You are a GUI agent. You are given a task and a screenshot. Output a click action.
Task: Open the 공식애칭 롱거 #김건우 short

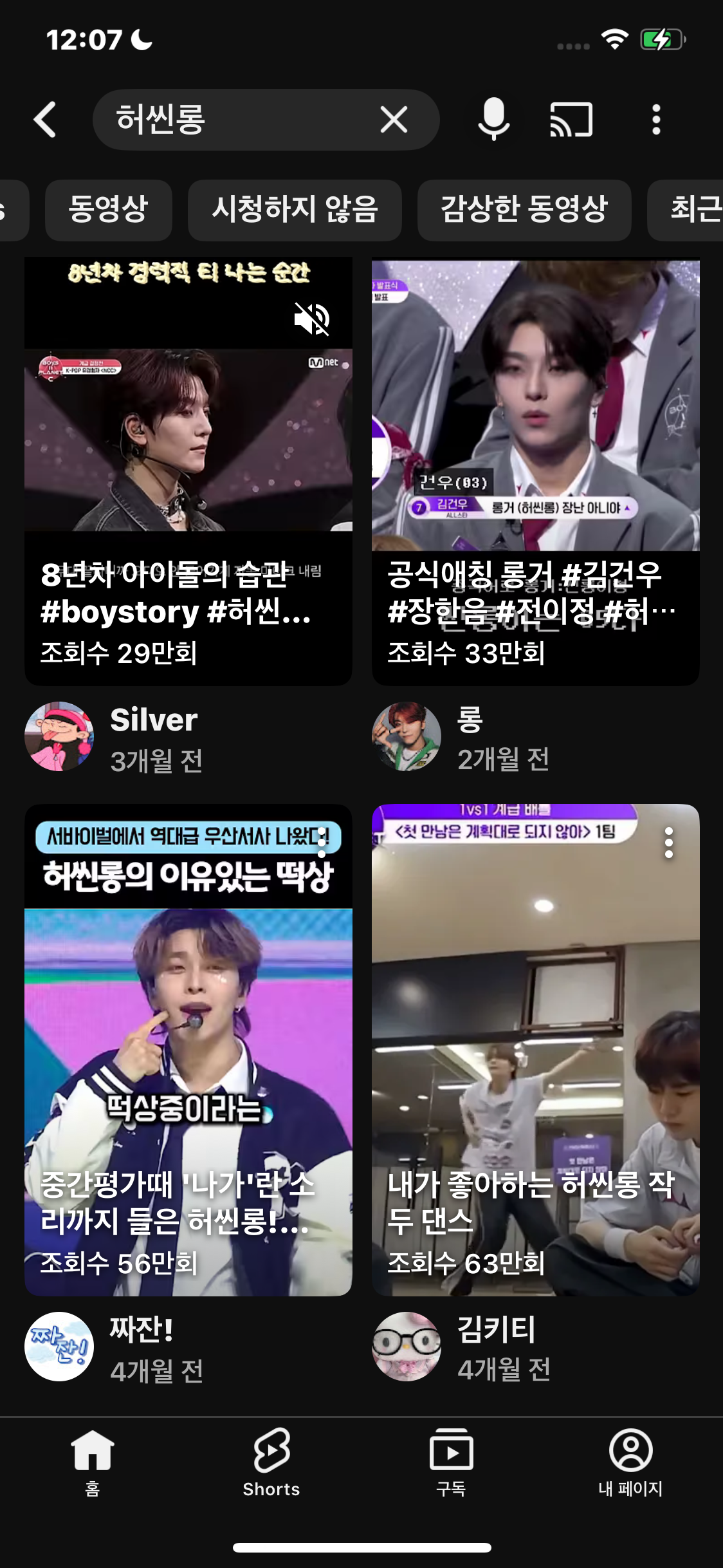(x=535, y=451)
